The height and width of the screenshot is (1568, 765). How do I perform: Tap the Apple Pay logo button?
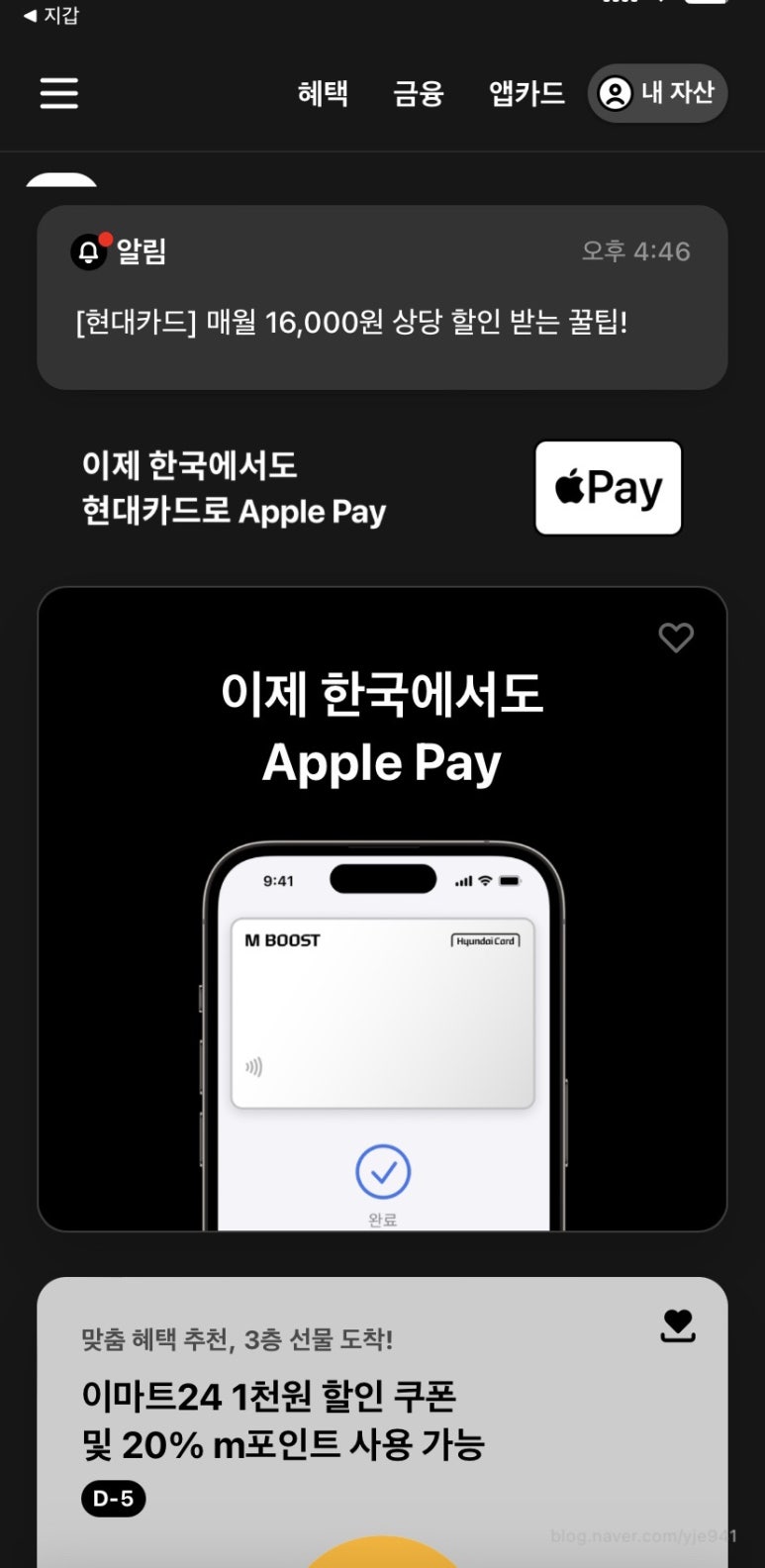tap(608, 488)
